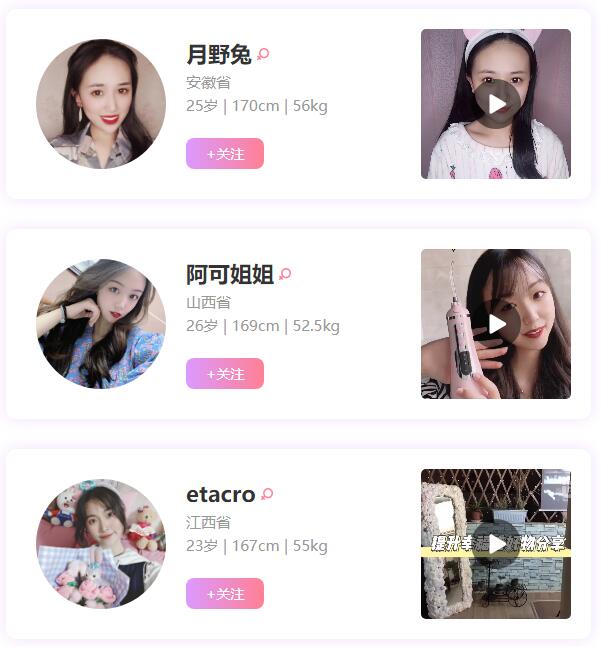Open 阿可姐姐's profile avatar
Viewport: 601px width, 647px height.
click(101, 324)
